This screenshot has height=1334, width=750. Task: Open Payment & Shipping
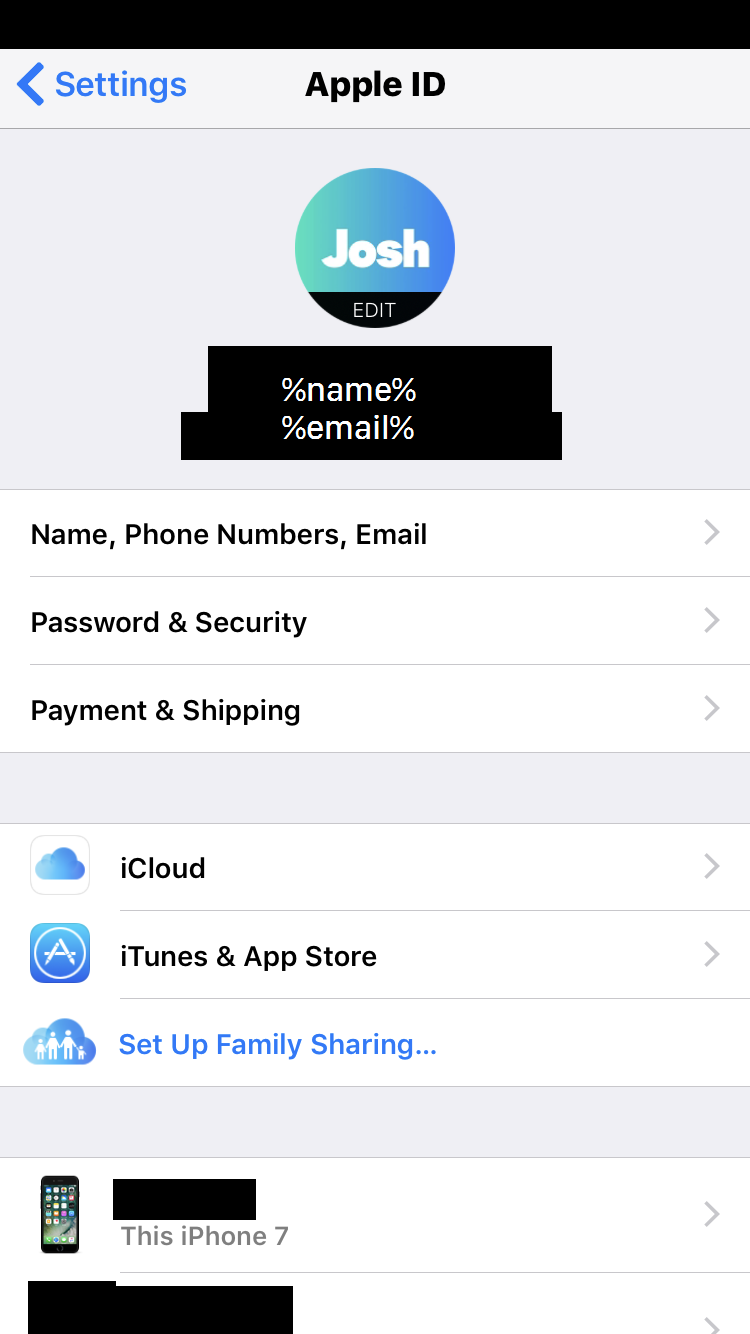(x=375, y=710)
